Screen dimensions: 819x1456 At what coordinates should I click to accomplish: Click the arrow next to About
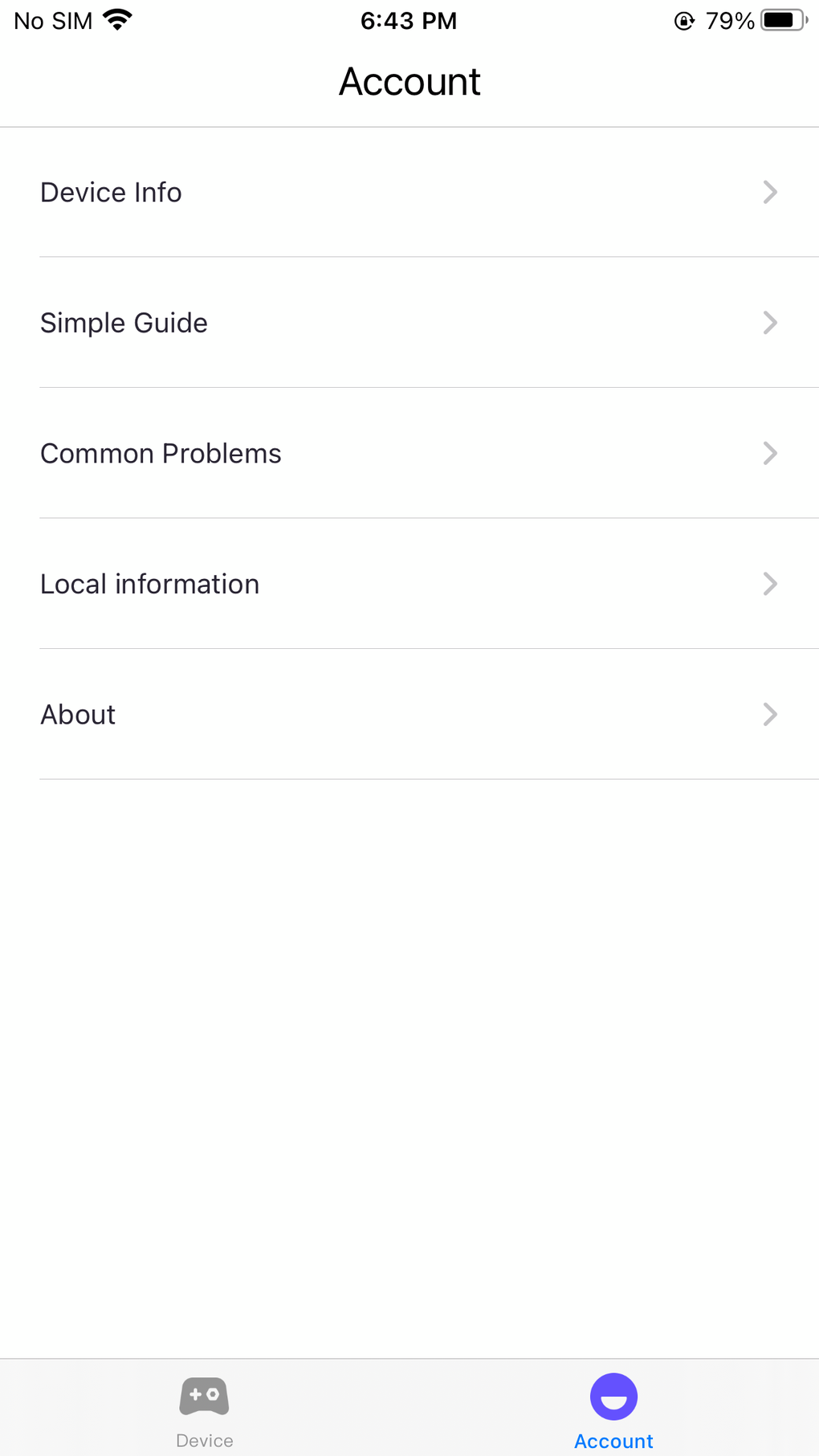coord(770,715)
